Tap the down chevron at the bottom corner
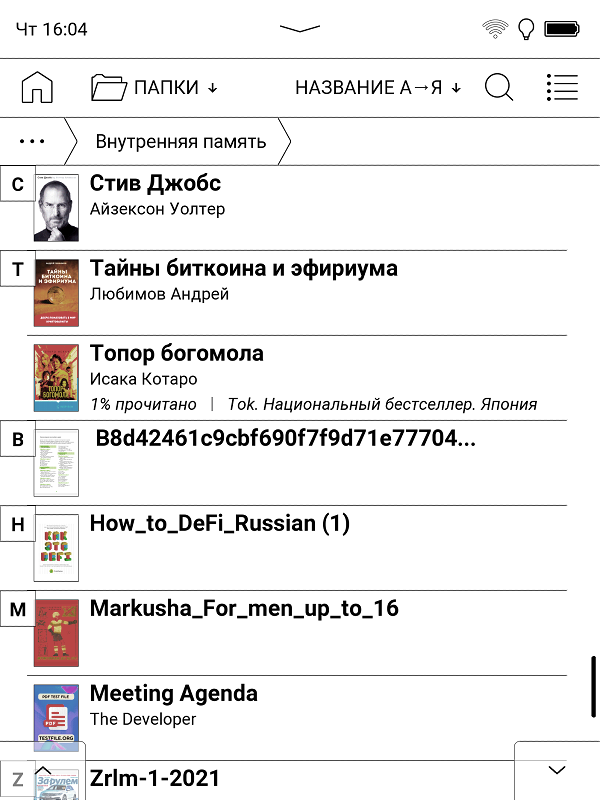This screenshot has width=600, height=800. click(557, 770)
